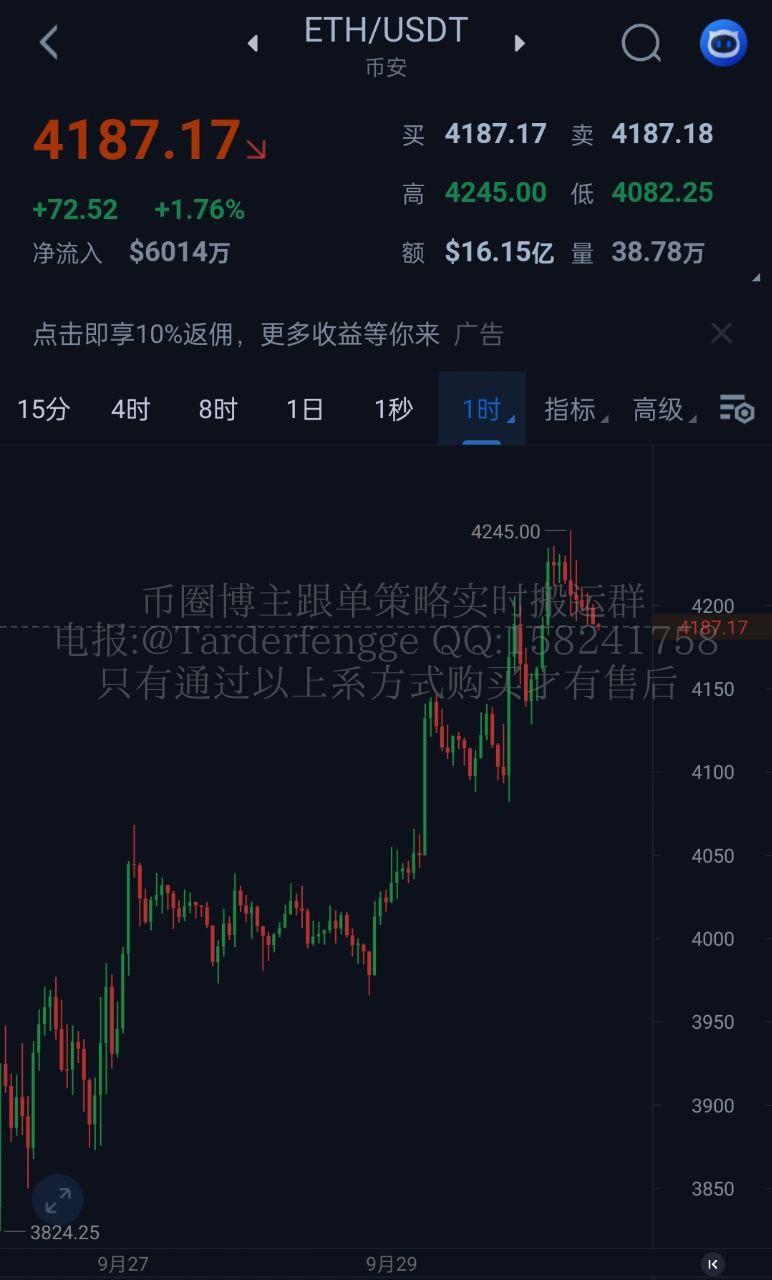Open the 指标 indicators menu

pyautogui.click(x=571, y=409)
